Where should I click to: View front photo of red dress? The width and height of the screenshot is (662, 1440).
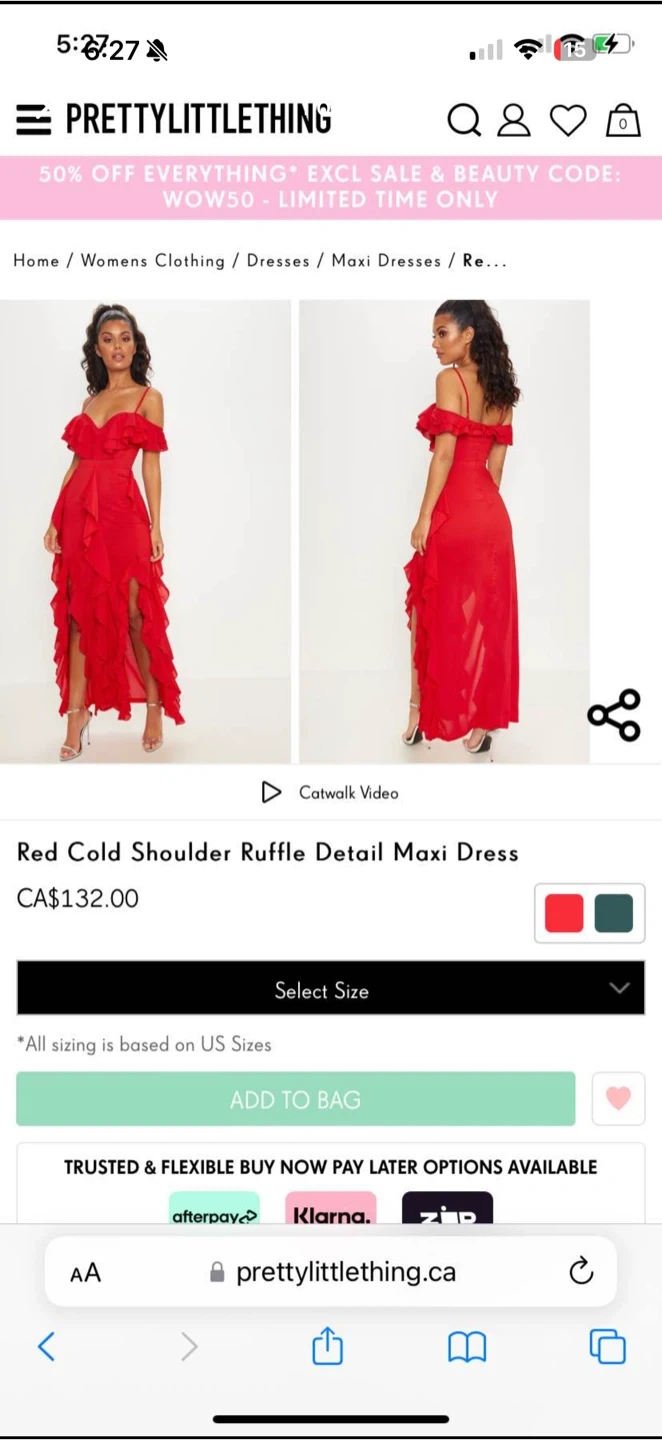[x=145, y=530]
